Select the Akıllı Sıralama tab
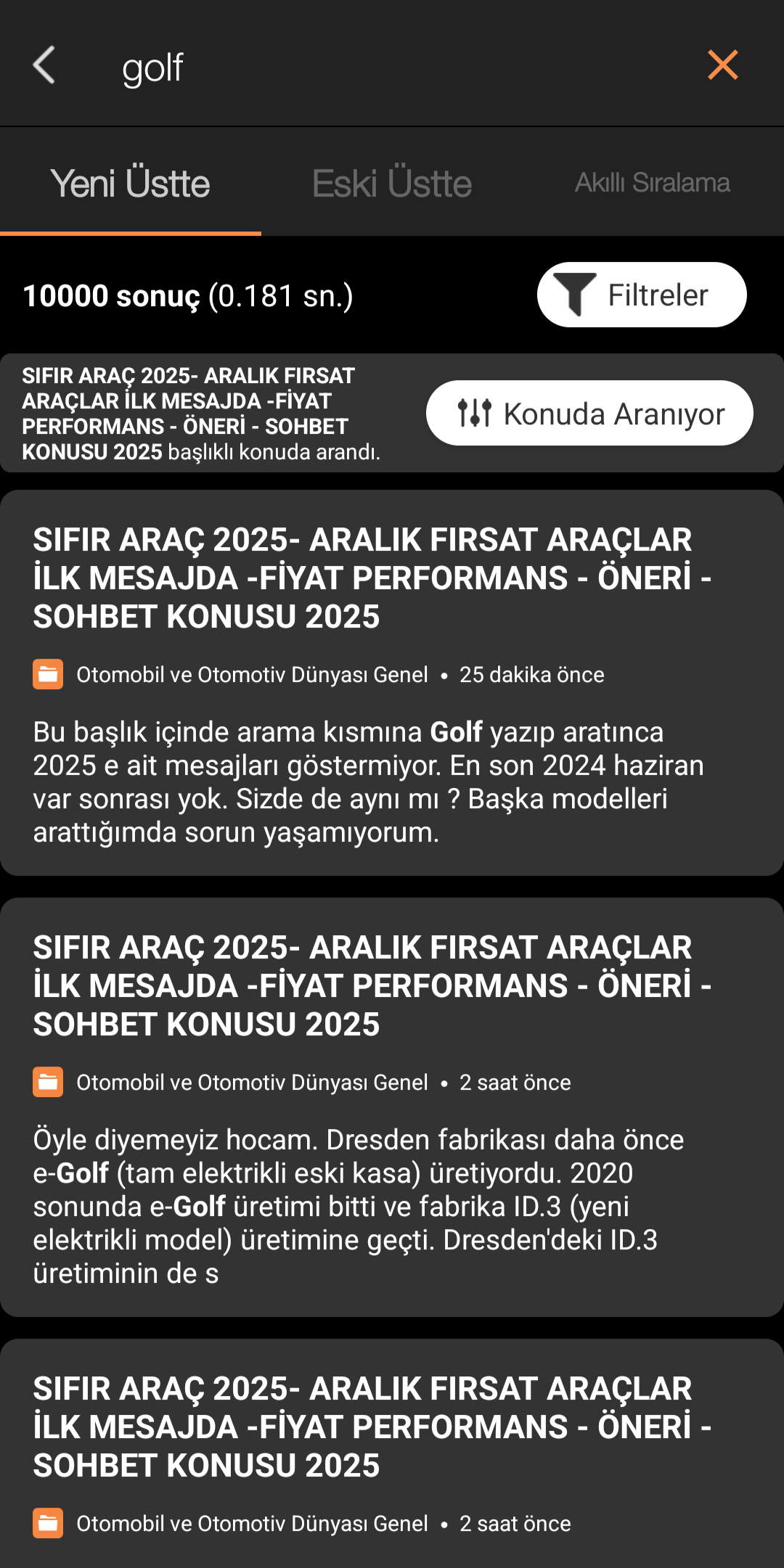This screenshot has width=784, height=1568. tap(652, 183)
